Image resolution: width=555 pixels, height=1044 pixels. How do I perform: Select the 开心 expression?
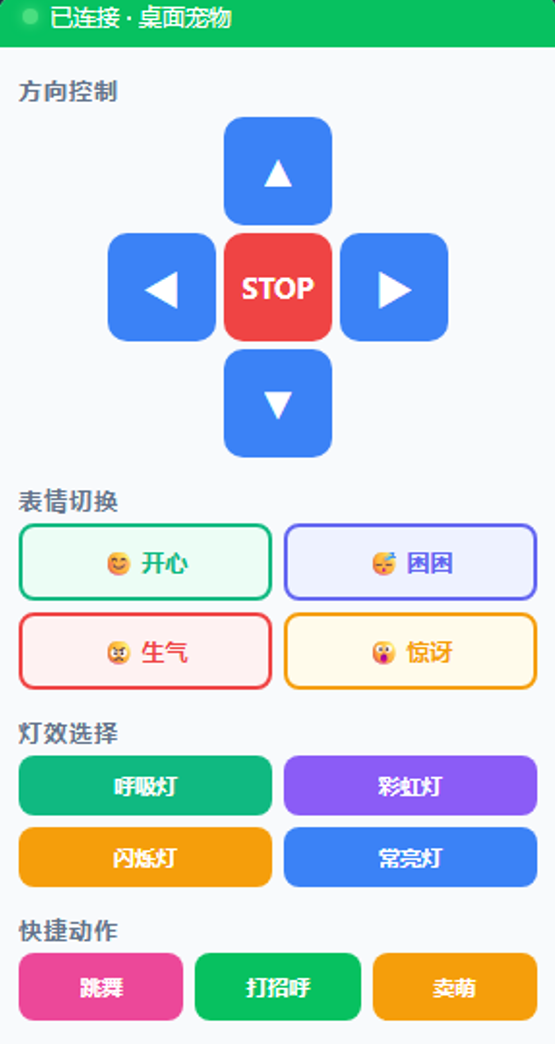(x=145, y=562)
